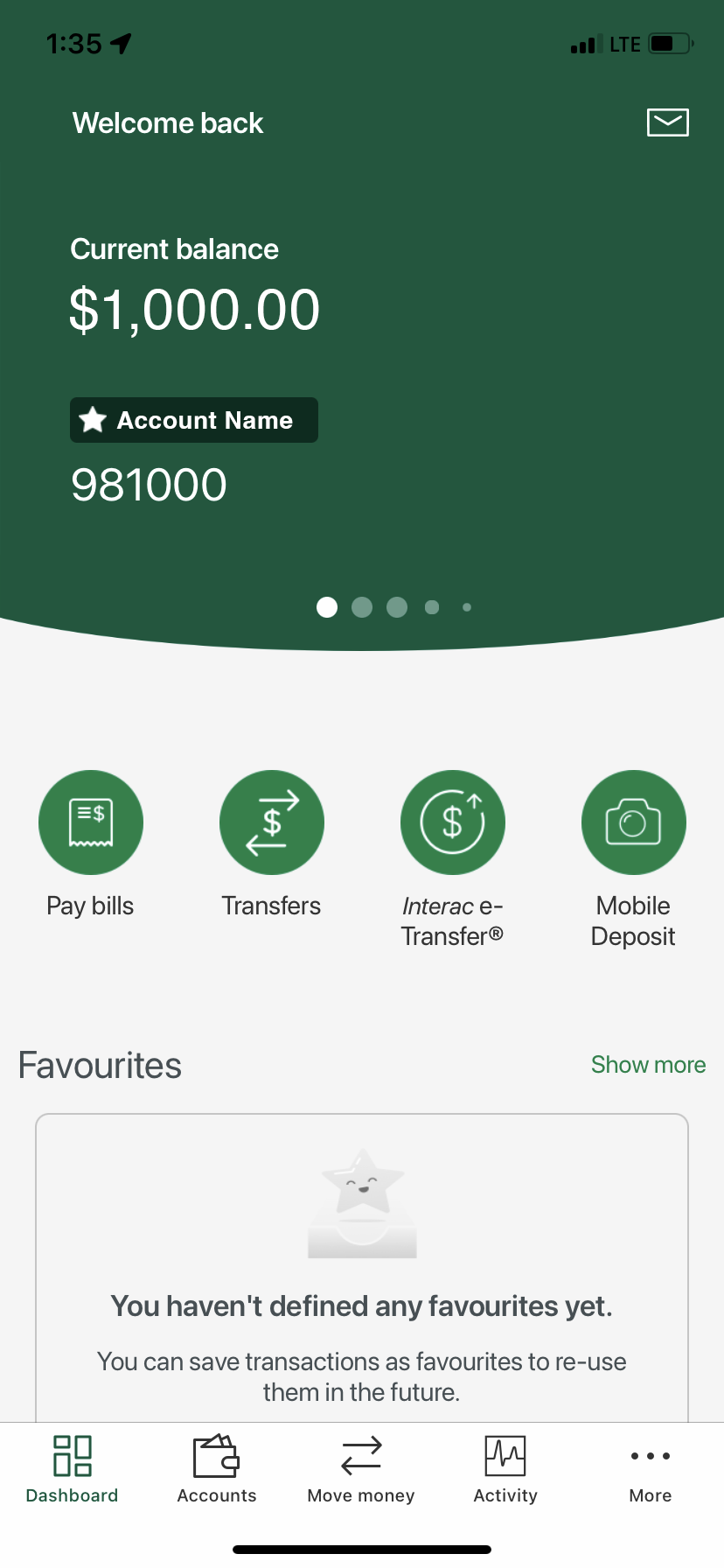The width and height of the screenshot is (724, 1568).
Task: Show more favourites
Action: coord(648,1065)
